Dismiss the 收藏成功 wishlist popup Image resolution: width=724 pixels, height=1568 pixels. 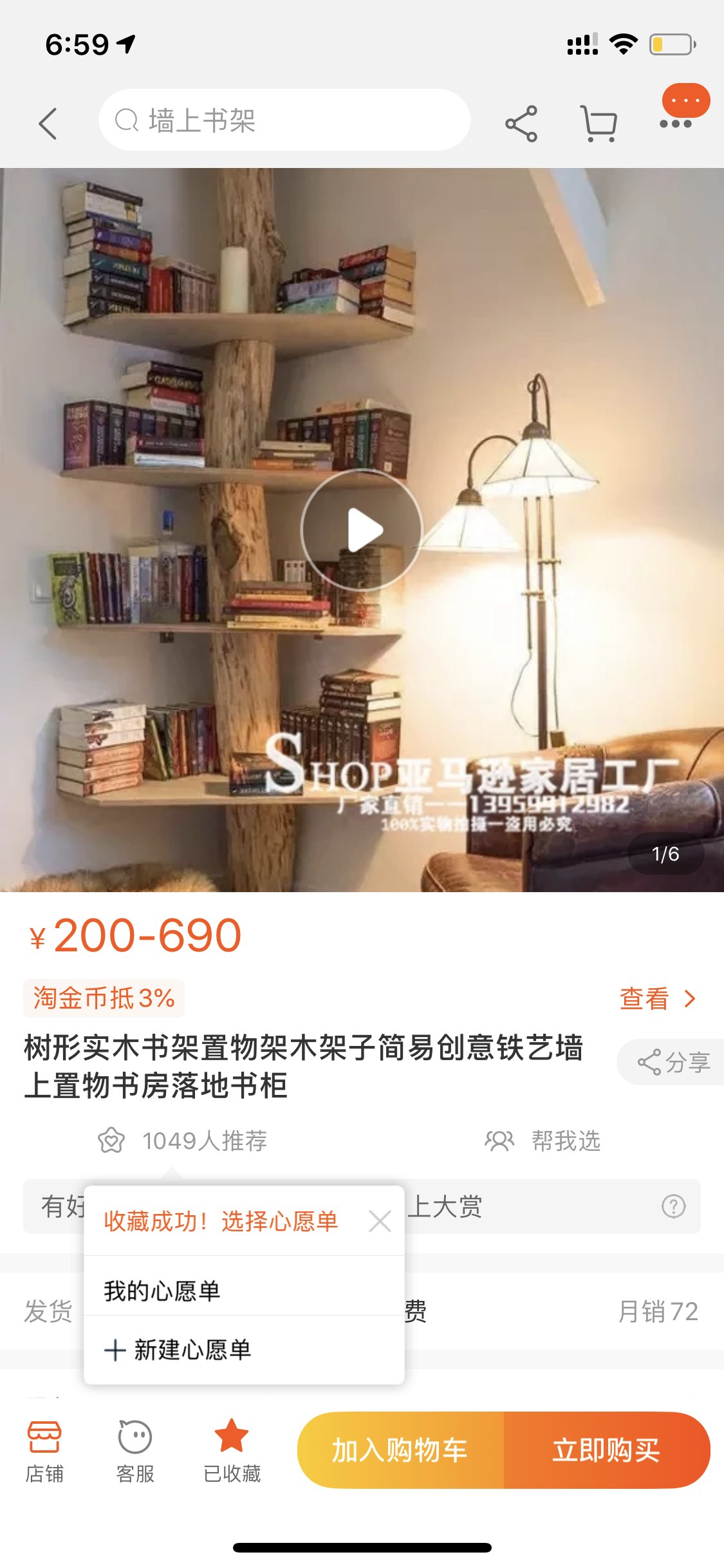(380, 1221)
